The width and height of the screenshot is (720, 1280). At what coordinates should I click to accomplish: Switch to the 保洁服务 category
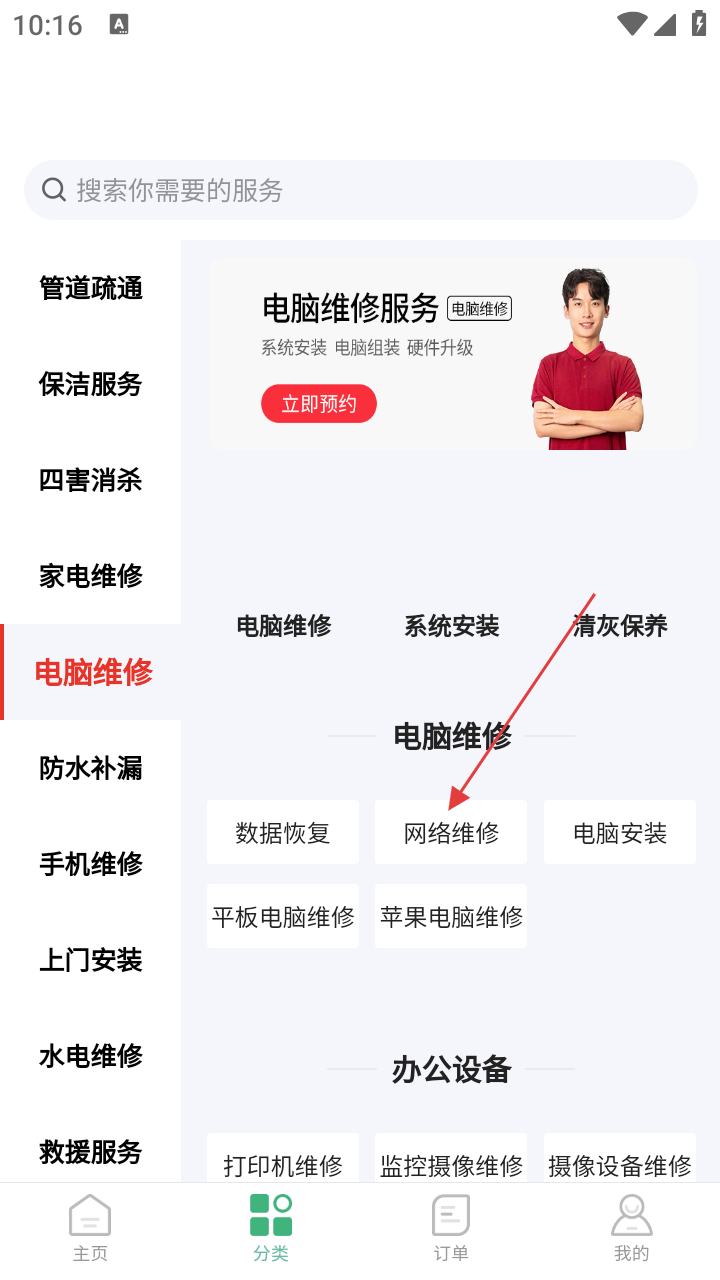pyautogui.click(x=91, y=384)
